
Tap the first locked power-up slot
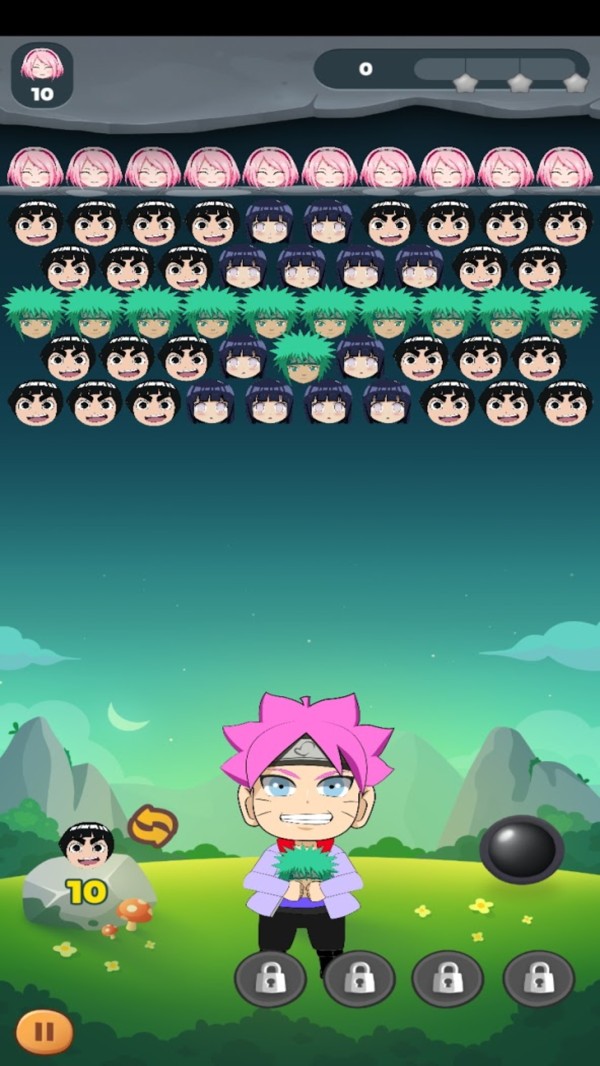270,978
